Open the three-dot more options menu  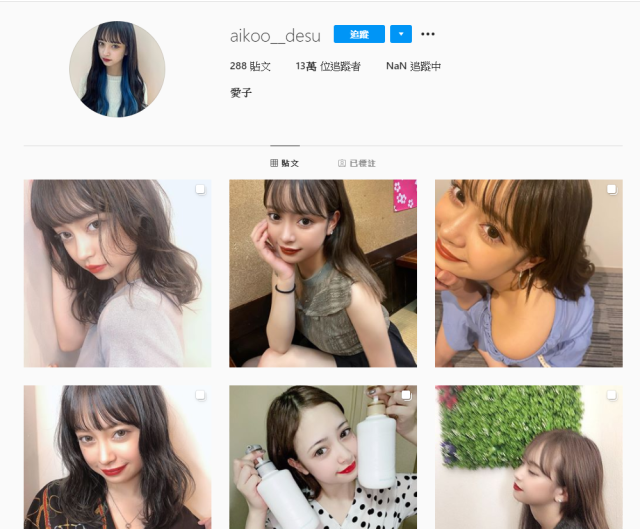point(428,34)
